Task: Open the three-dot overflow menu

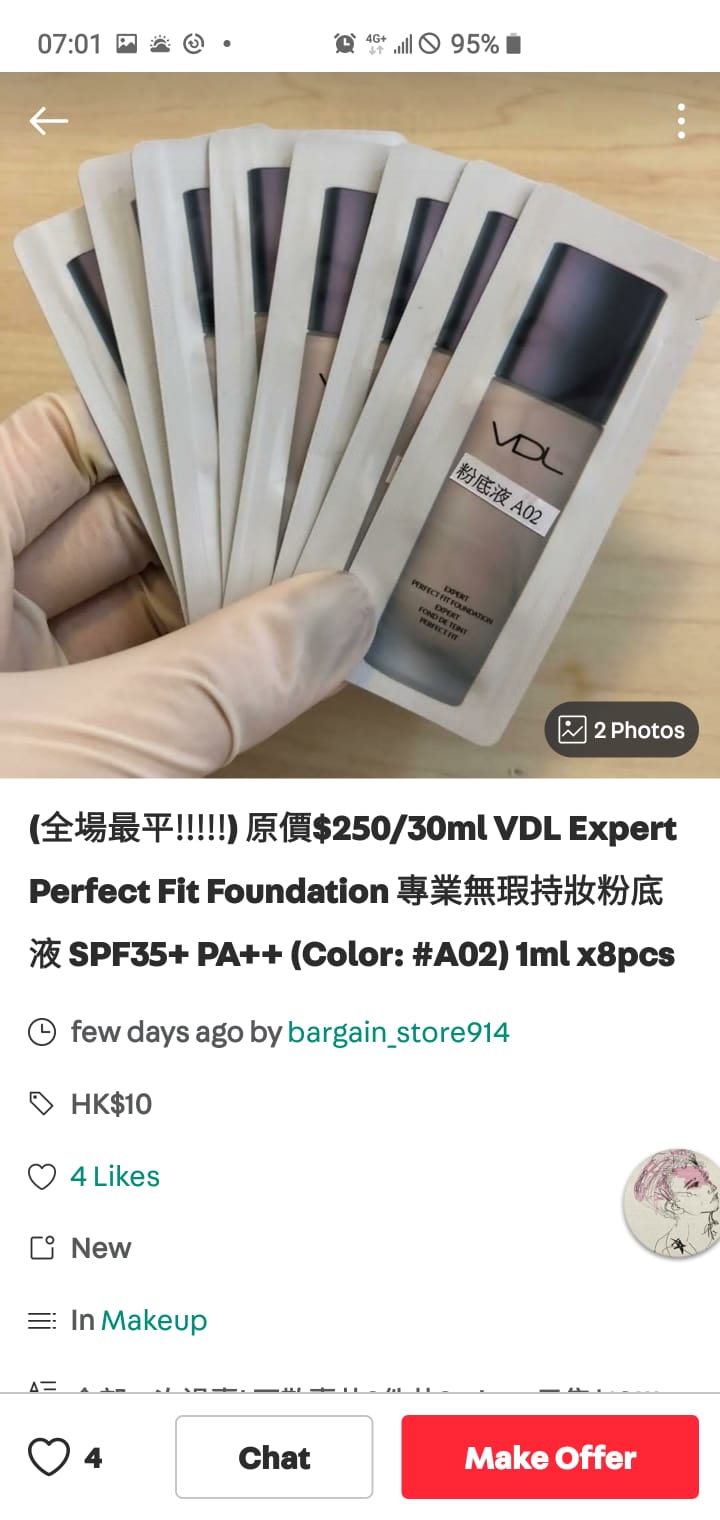Action: coord(681,121)
